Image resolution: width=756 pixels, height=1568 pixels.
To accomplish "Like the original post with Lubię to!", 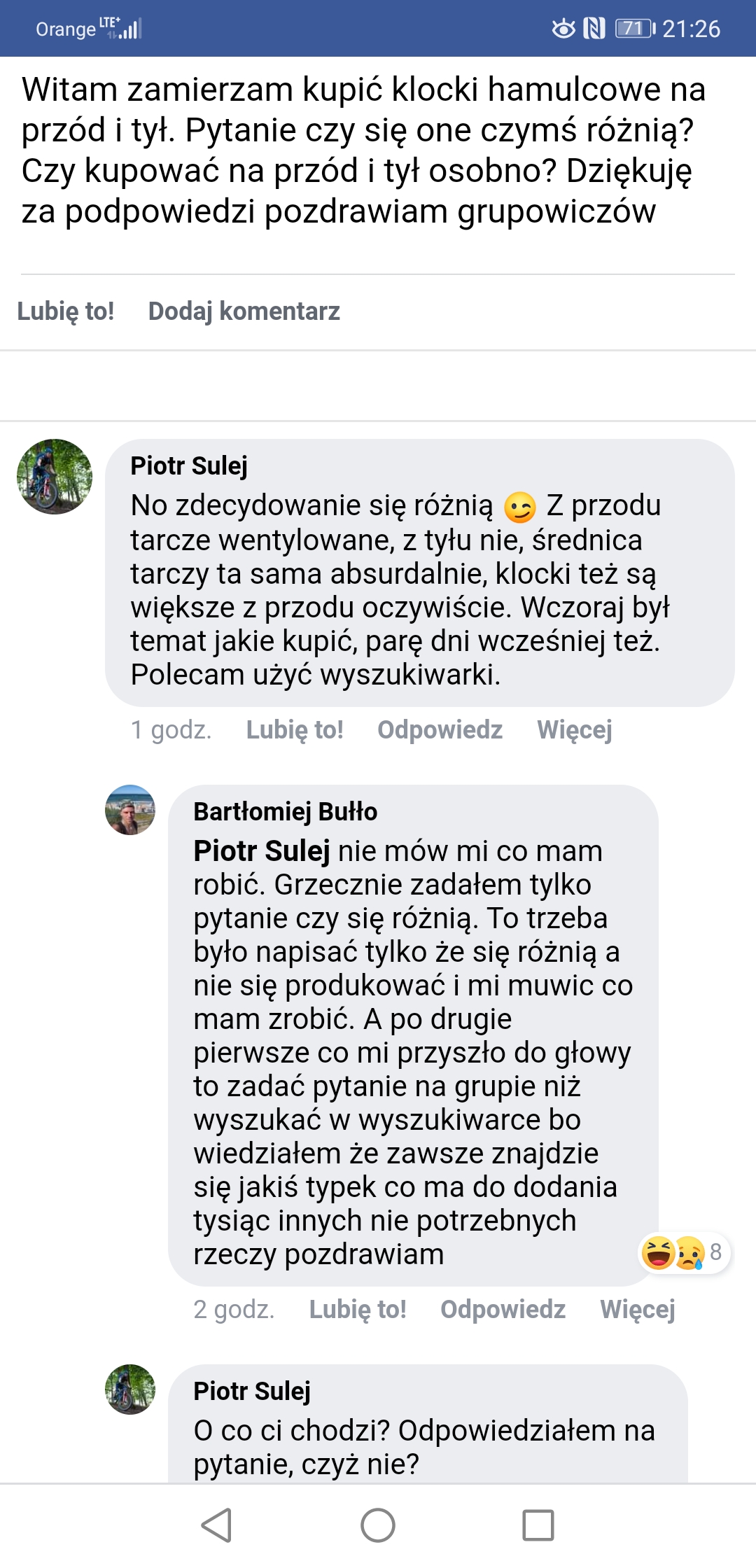I will [x=66, y=311].
